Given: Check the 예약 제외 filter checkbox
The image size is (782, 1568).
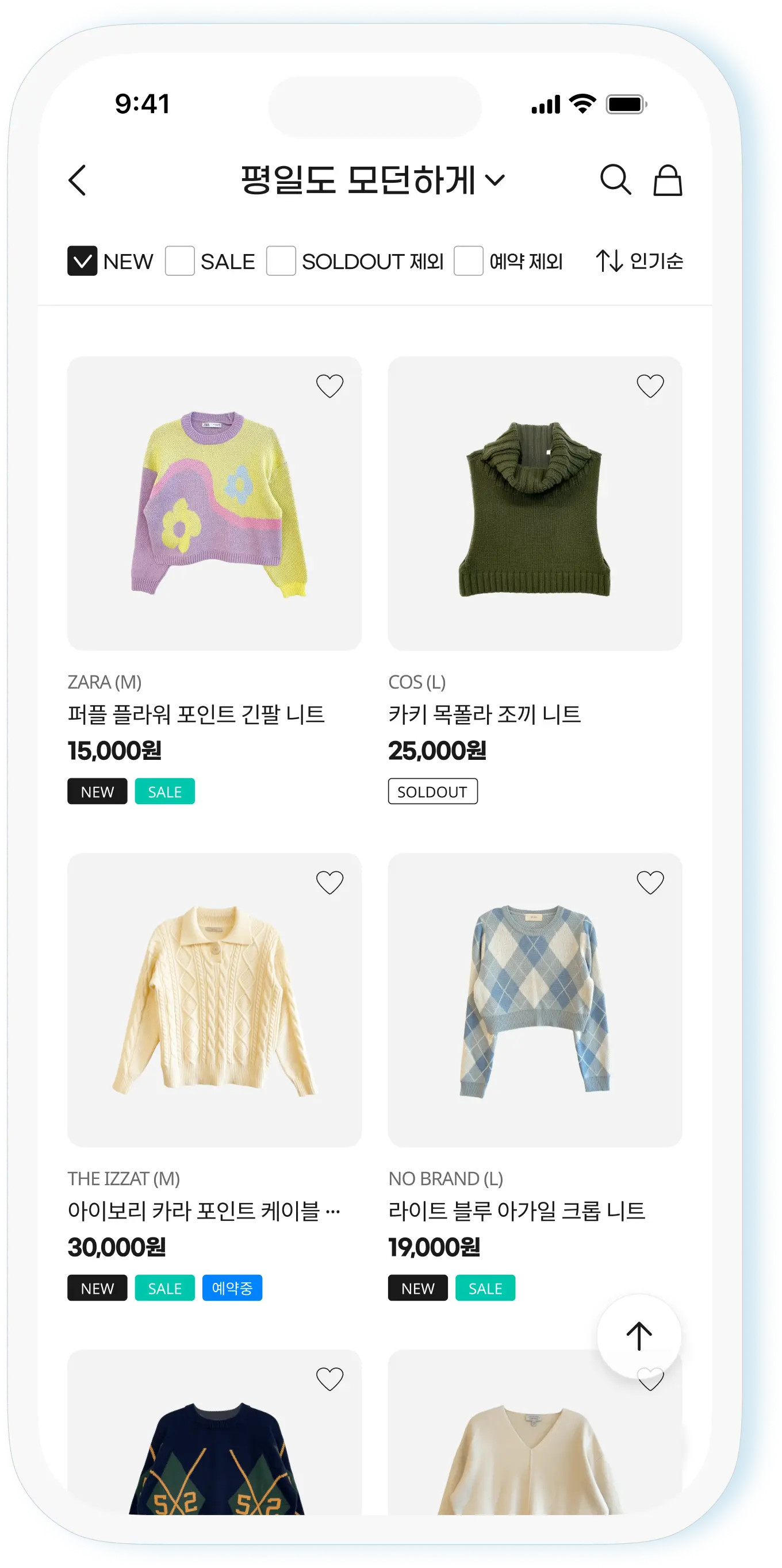Looking at the screenshot, I should click(469, 261).
